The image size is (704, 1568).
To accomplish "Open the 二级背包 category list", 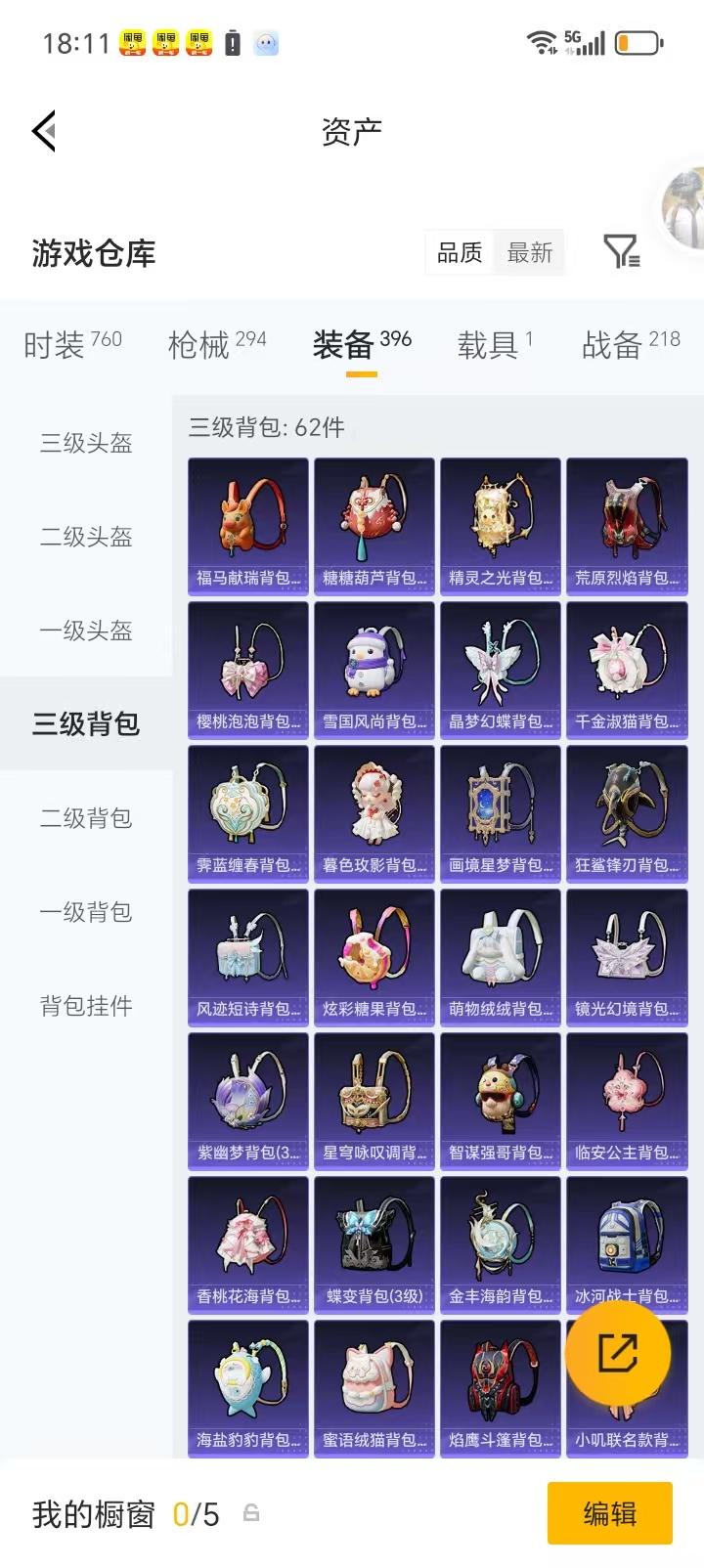I will 84,818.
